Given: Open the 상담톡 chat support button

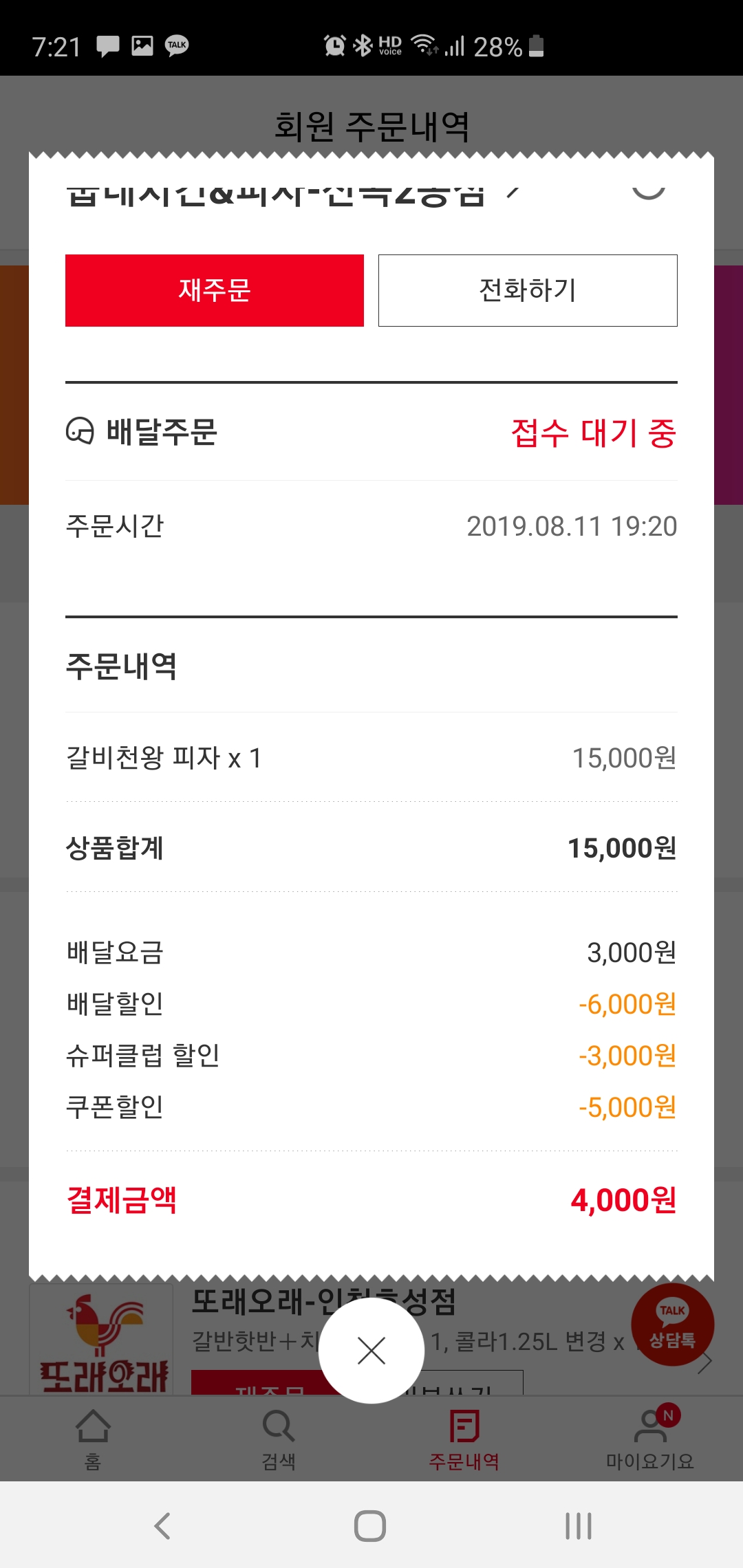Looking at the screenshot, I should coord(672,1325).
